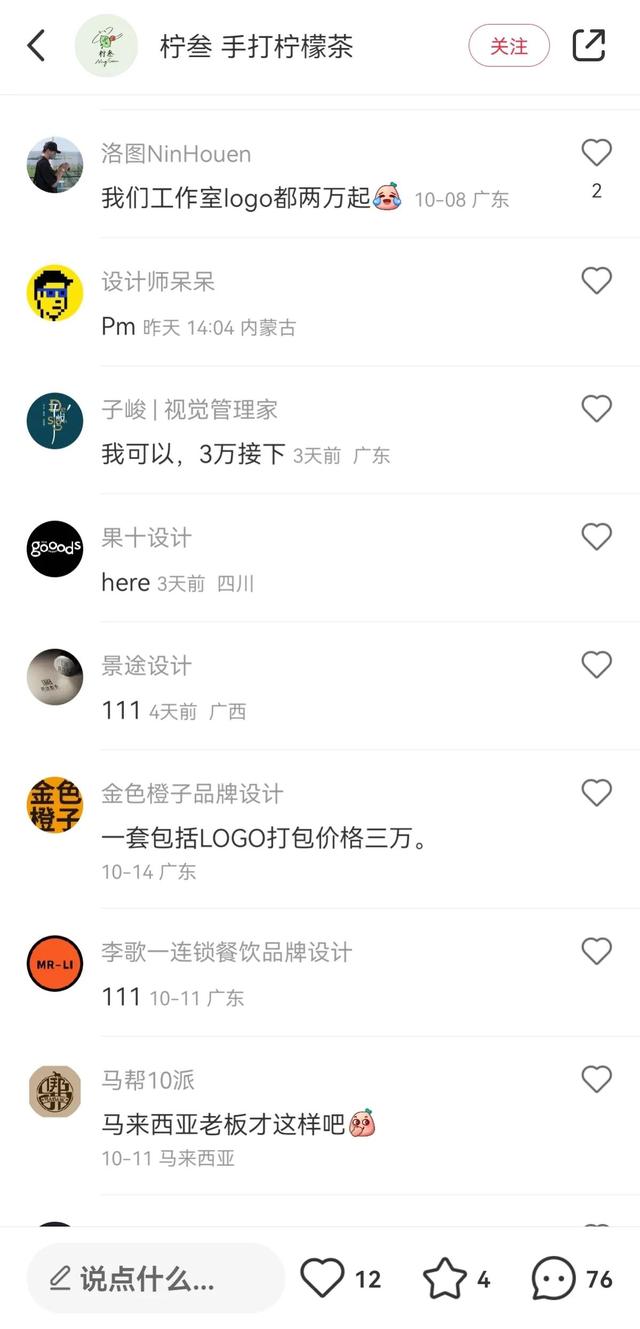Screen dimensions: 640x1329
Task: Like 景途设计's comment
Action: 596,665
